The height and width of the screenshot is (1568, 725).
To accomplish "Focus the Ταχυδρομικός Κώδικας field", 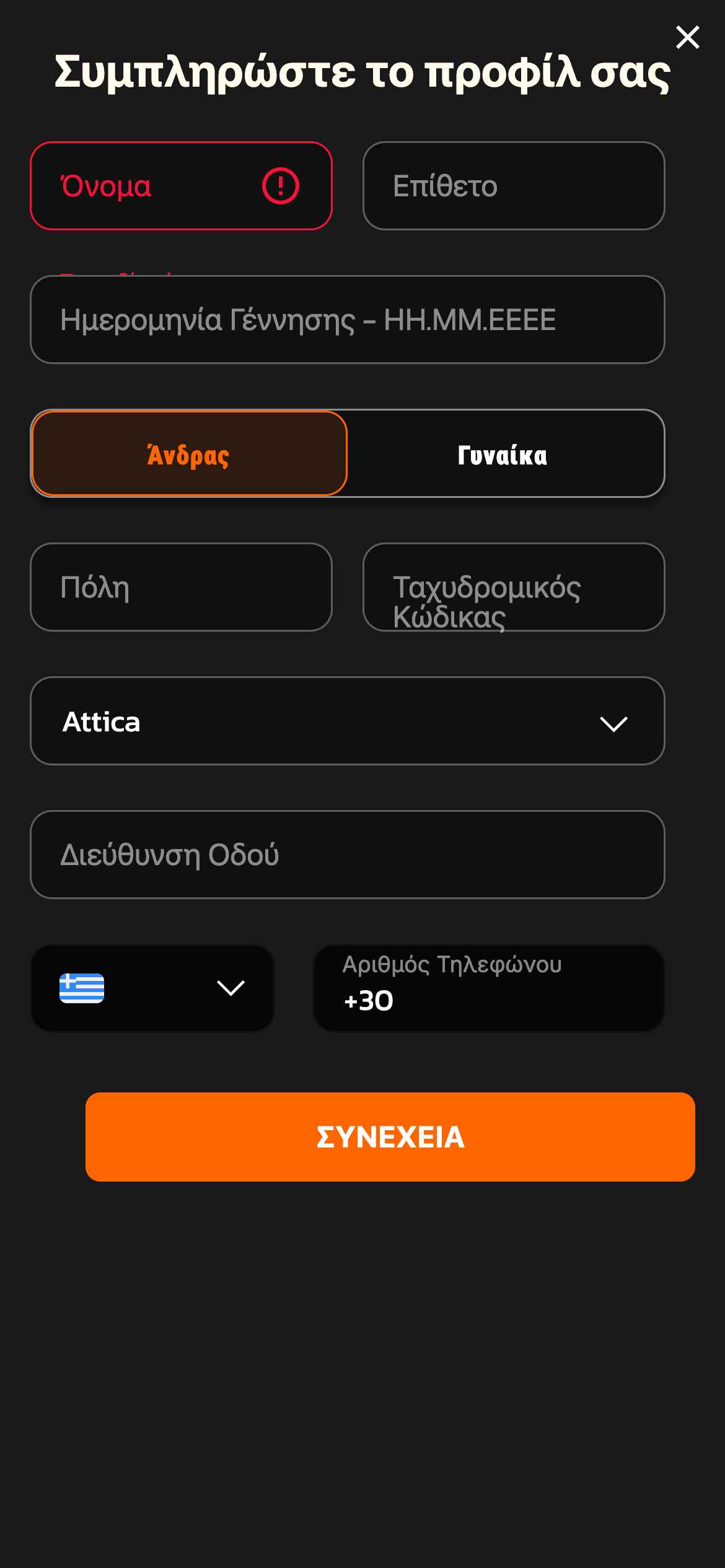I will click(x=513, y=587).
